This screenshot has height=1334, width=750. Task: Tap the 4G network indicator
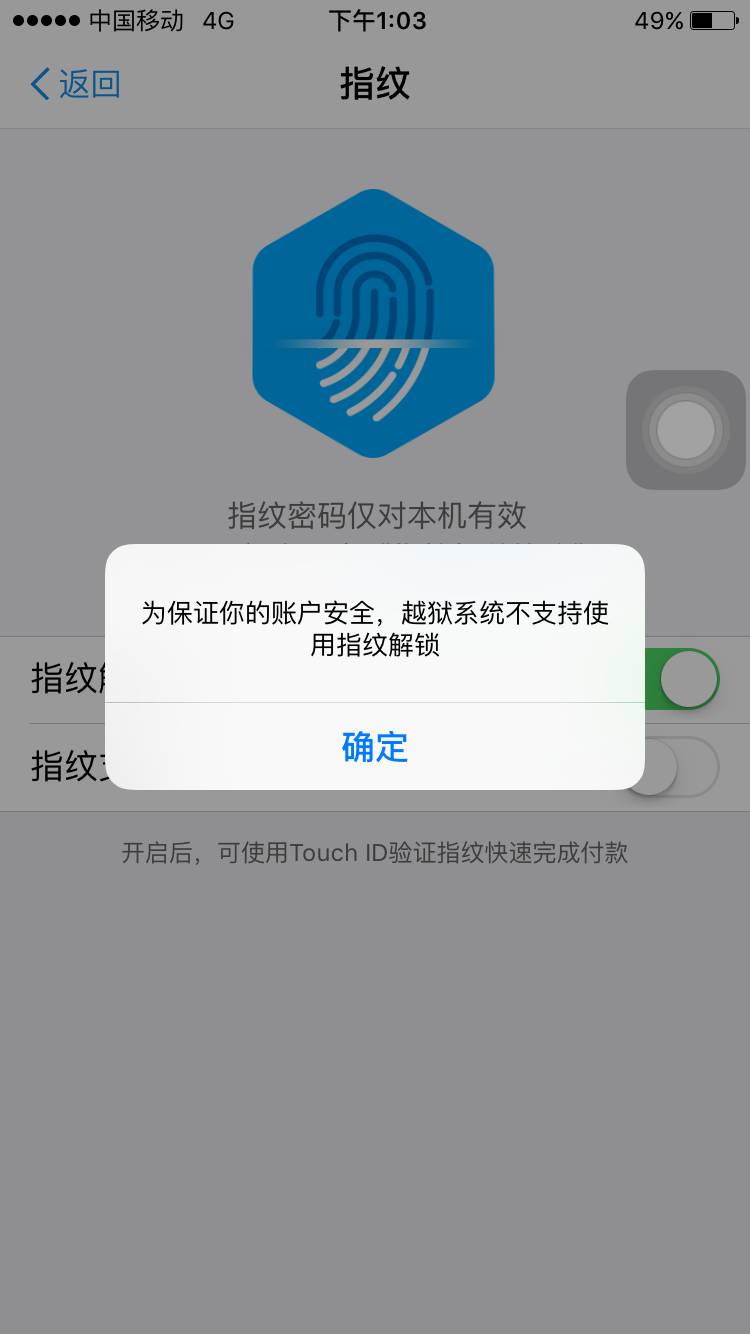(218, 19)
